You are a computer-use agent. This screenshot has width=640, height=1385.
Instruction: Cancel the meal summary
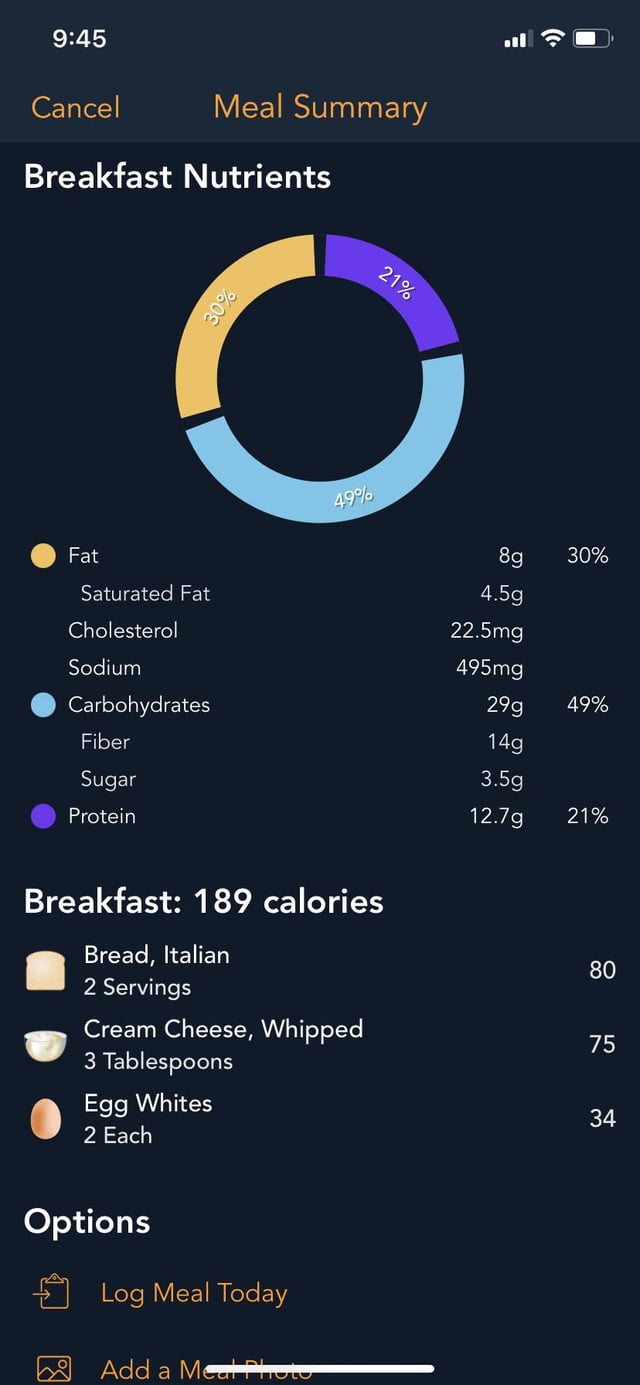point(75,107)
